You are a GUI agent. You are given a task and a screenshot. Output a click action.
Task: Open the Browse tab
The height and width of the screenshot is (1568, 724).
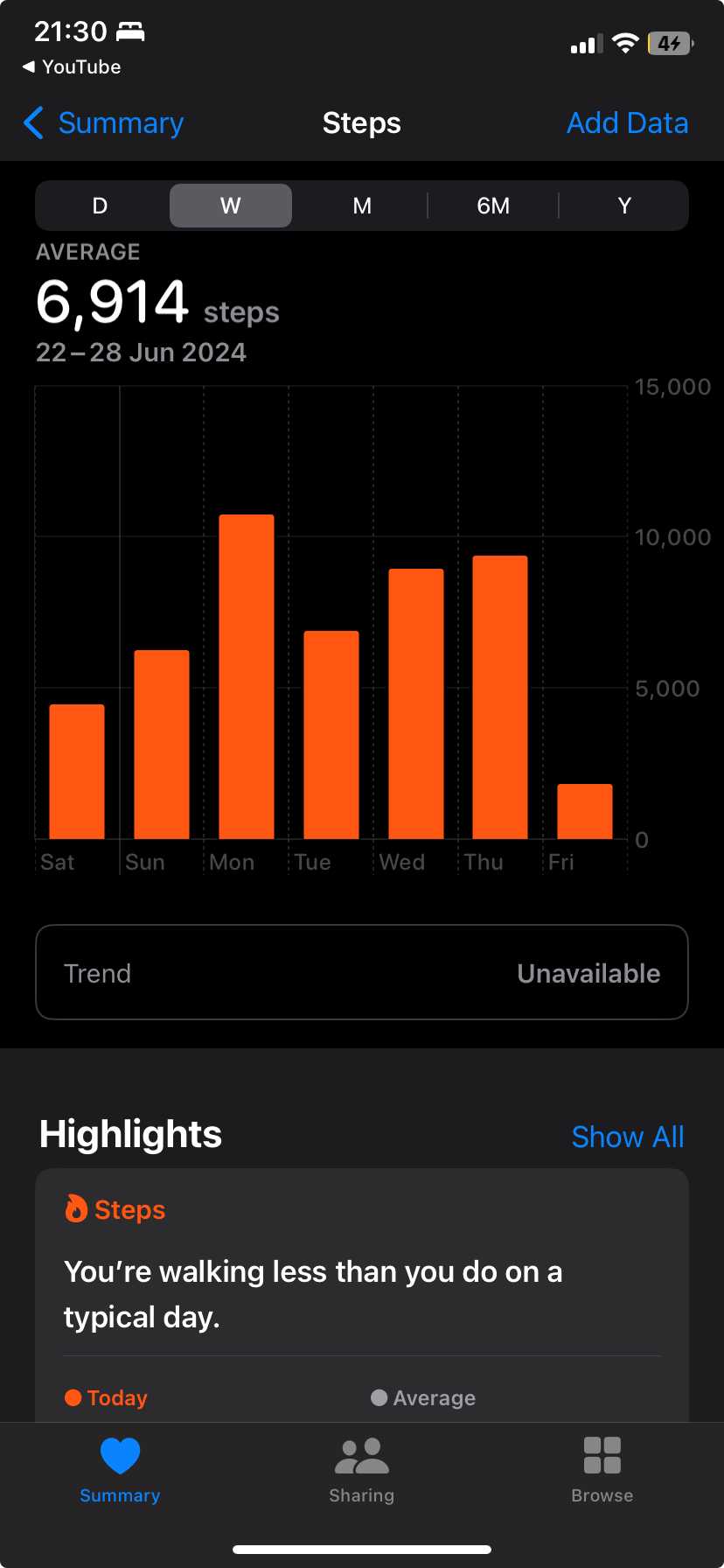tap(602, 1470)
